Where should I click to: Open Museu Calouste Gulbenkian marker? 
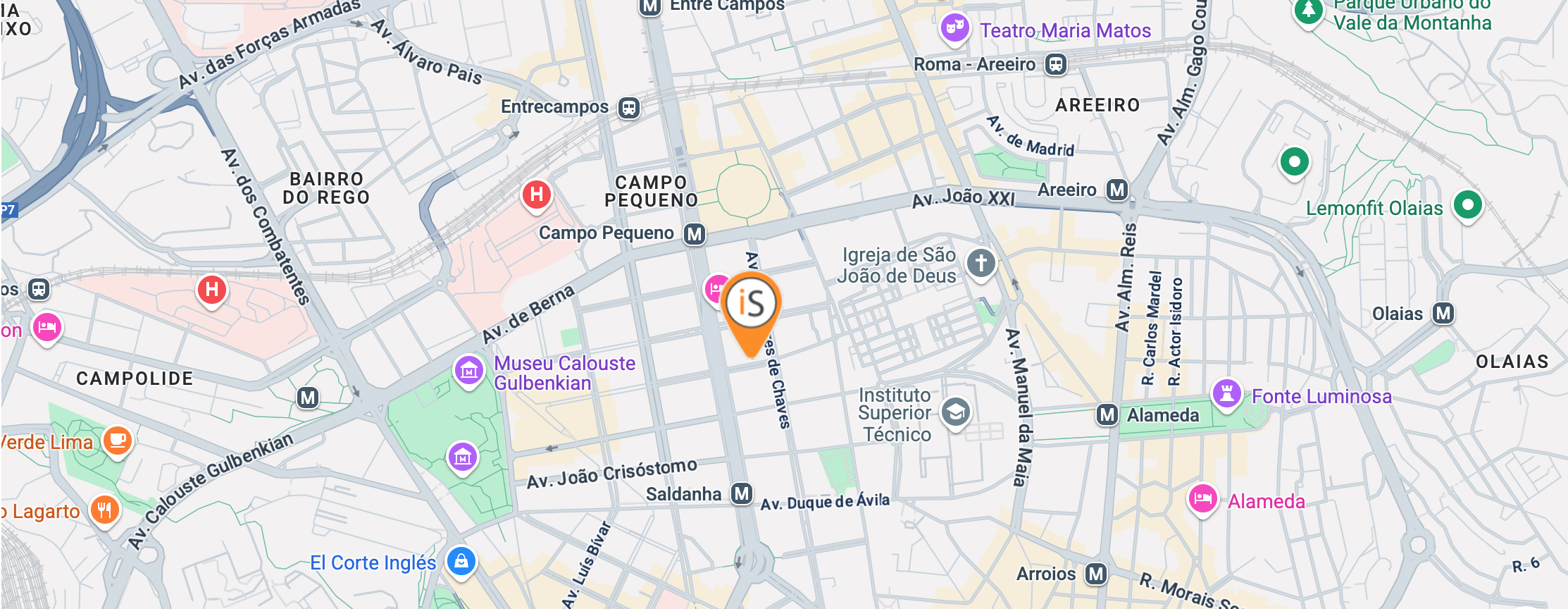pos(469,371)
